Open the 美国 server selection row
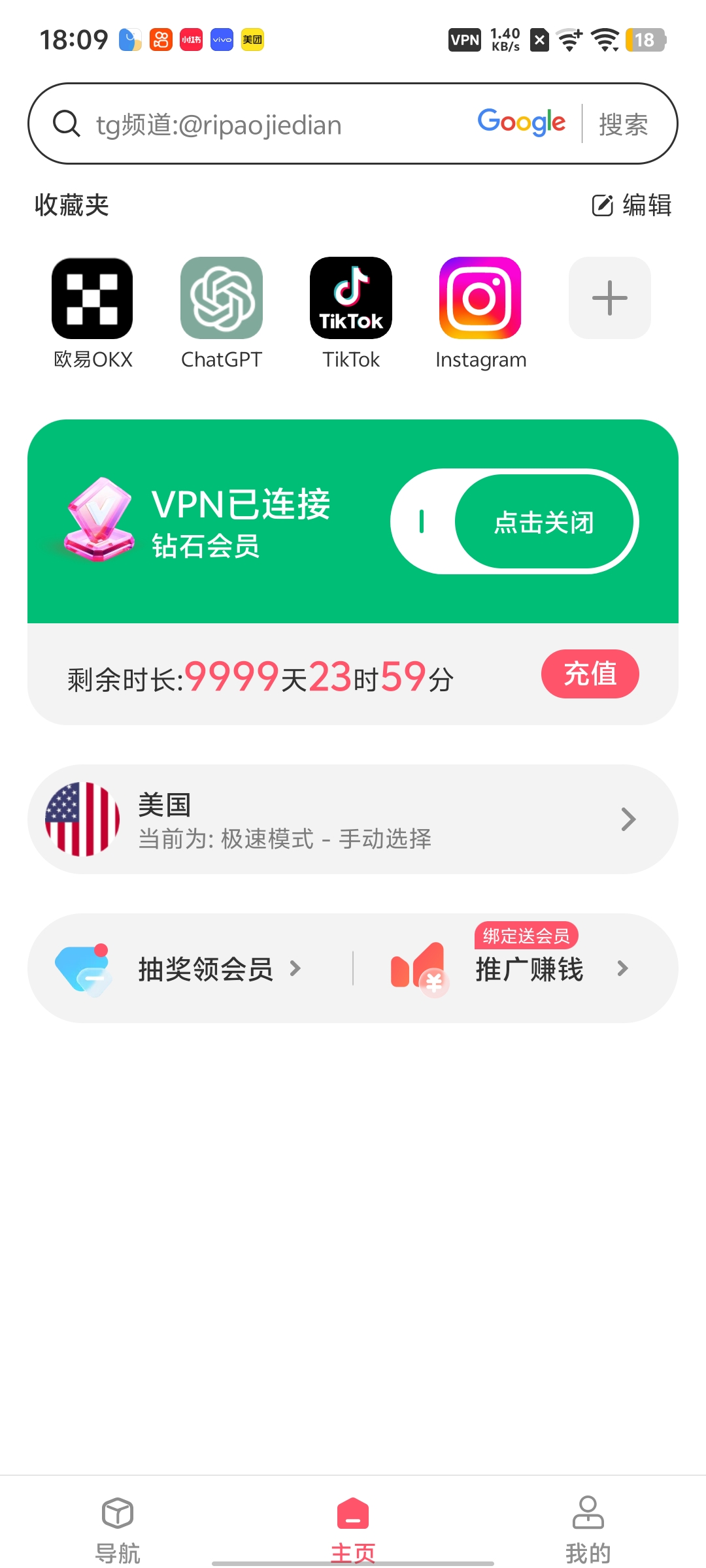 353,819
